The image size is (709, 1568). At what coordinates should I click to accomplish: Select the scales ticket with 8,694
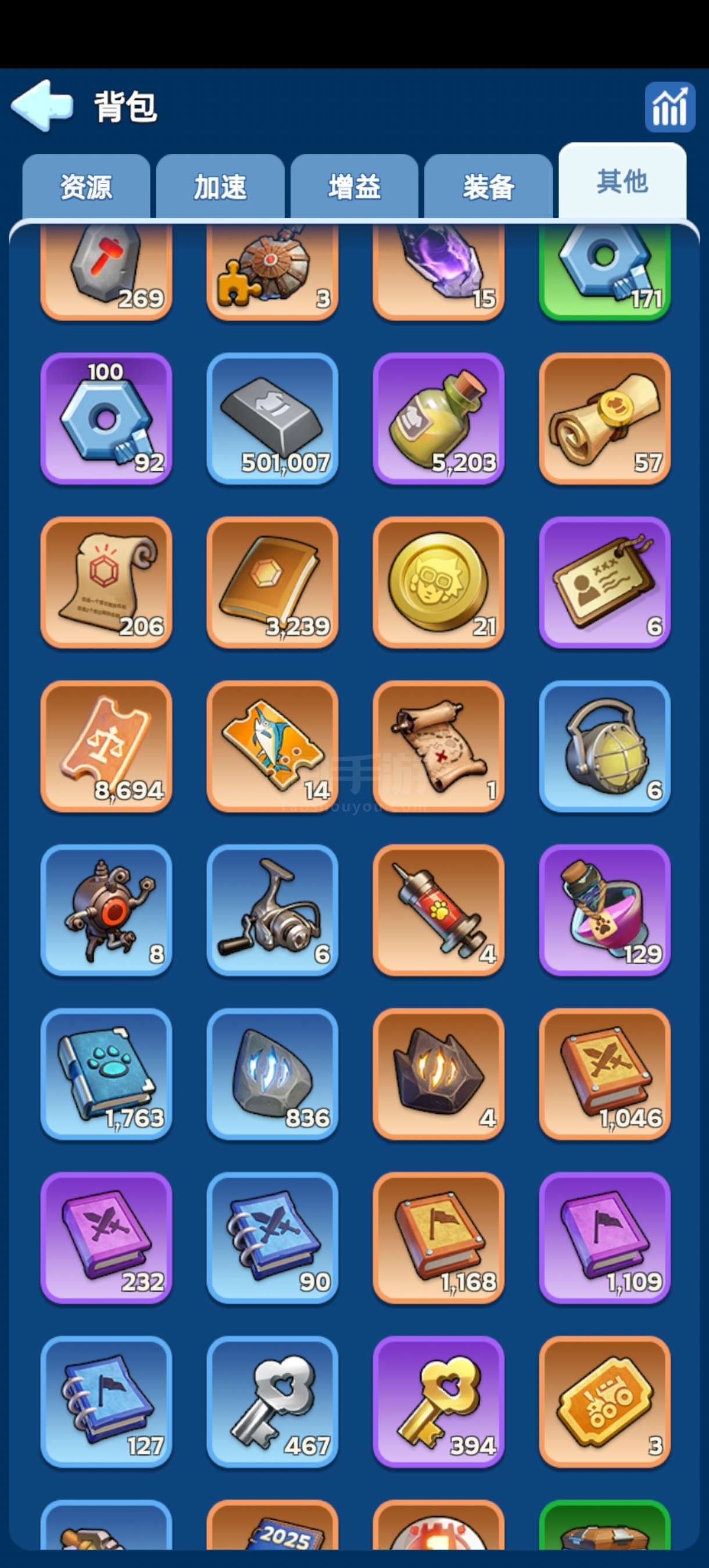[106, 746]
